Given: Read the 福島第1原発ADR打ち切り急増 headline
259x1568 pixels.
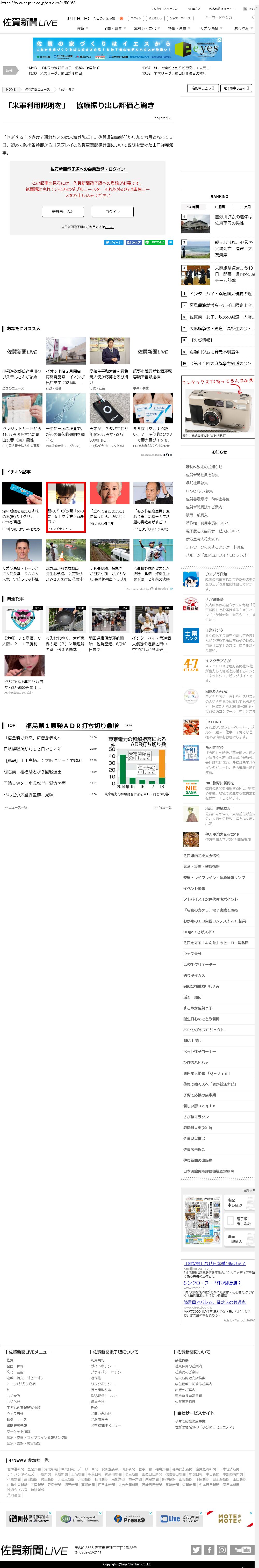Looking at the screenshot, I should coord(72,726).
